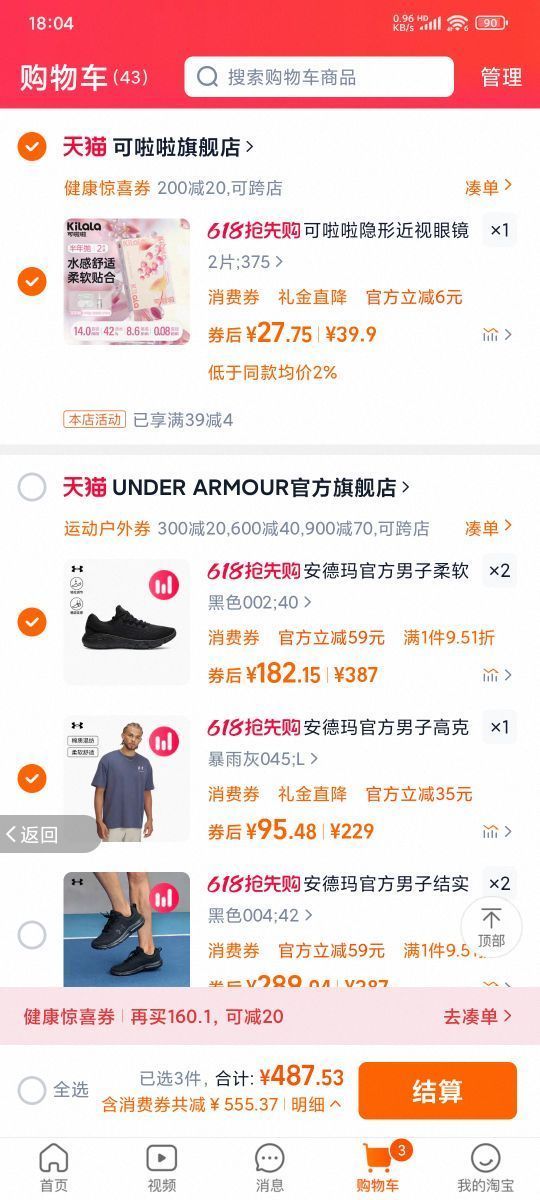Uncheck the 暴雨灰045;L t-shirt item

pyautogui.click(x=32, y=777)
